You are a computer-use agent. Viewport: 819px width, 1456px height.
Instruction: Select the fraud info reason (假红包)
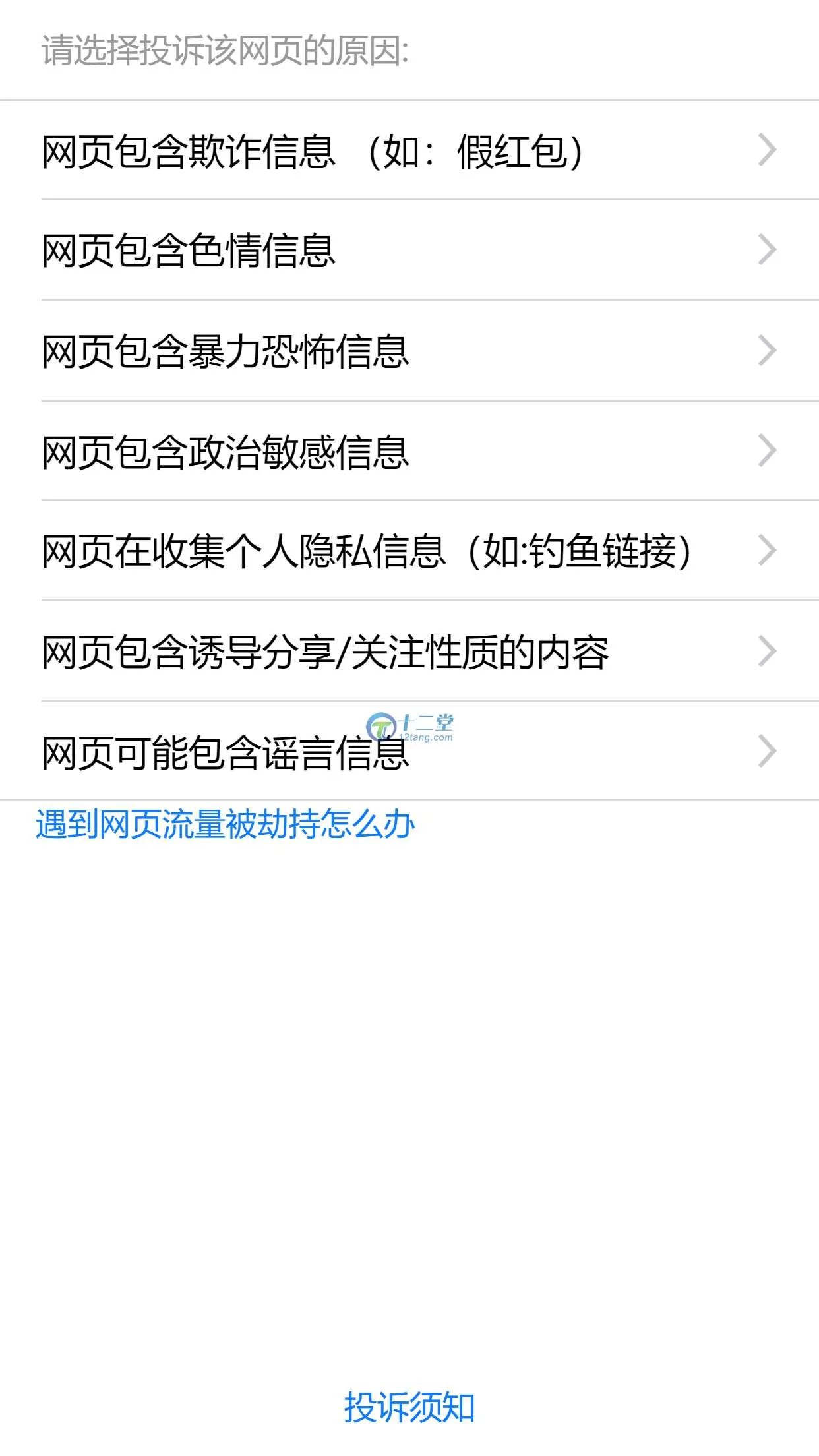(x=409, y=150)
